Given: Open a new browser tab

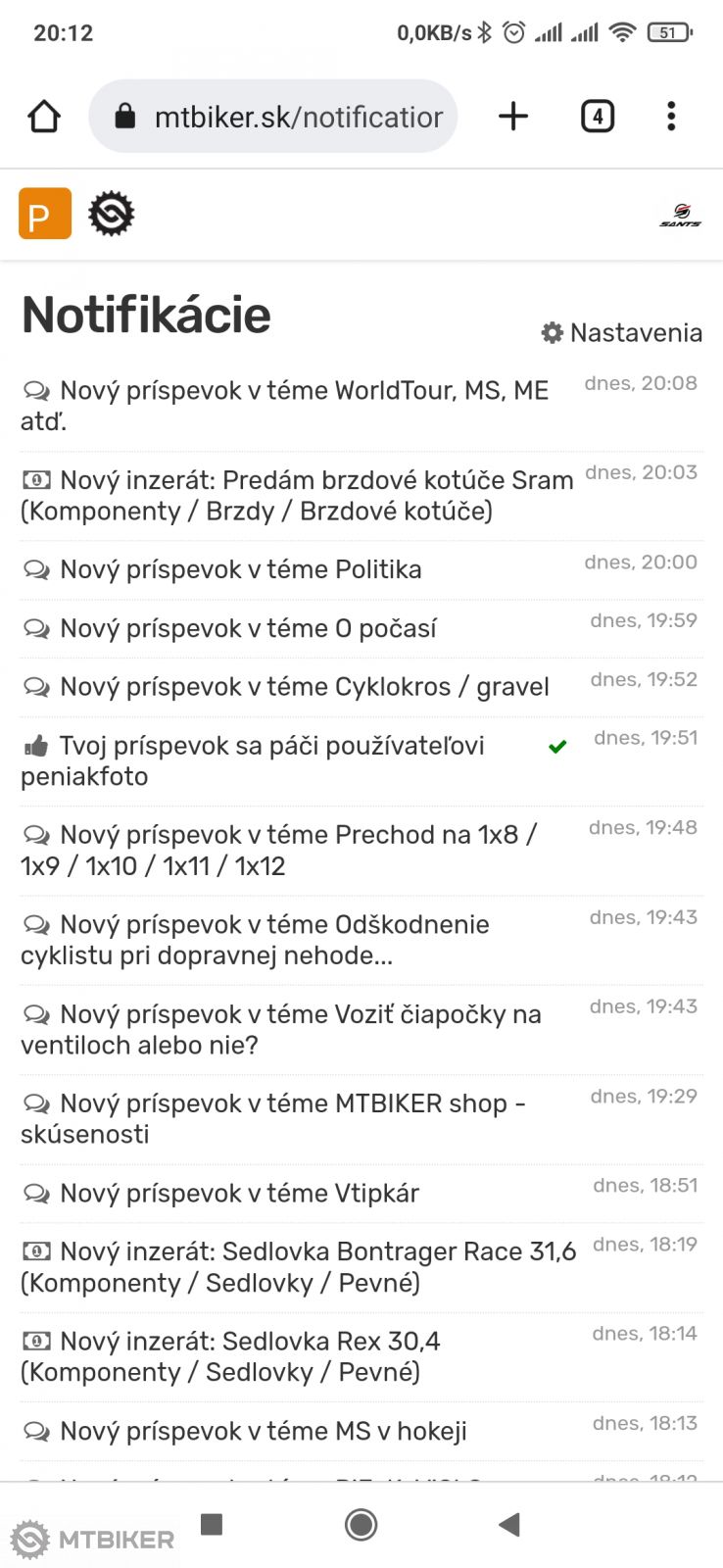Looking at the screenshot, I should [x=513, y=117].
